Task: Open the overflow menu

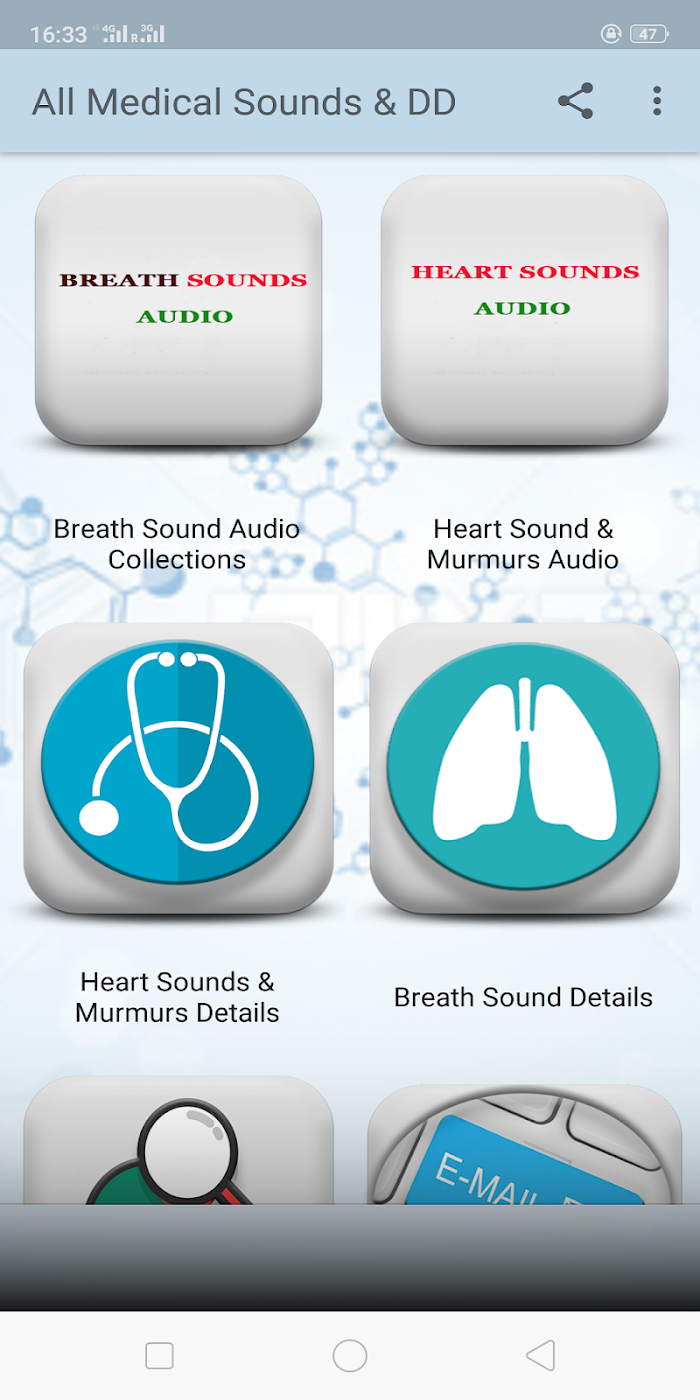Action: point(656,101)
